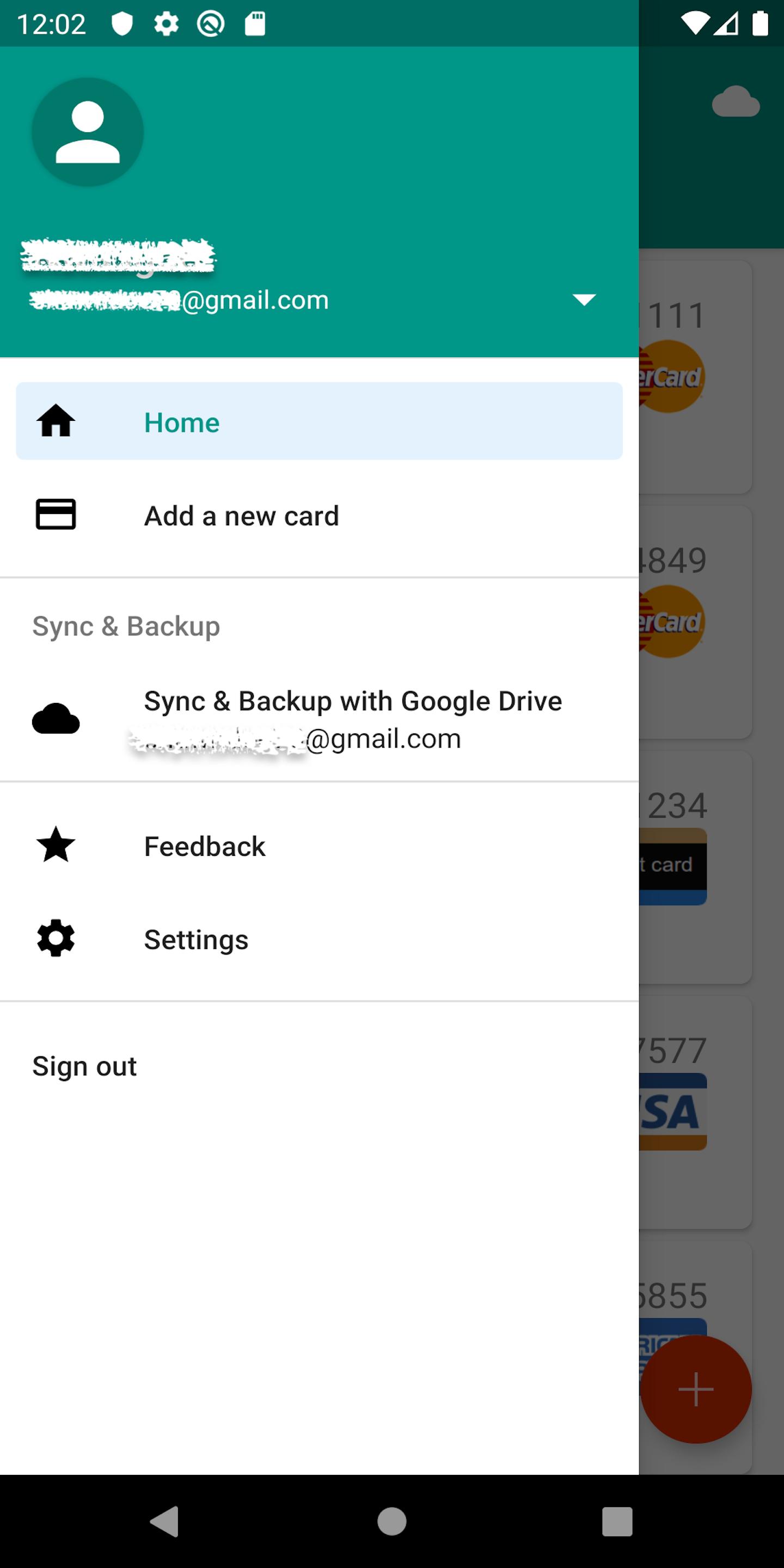Select the star icon next to Feedback
The image size is (784, 1568).
[x=56, y=845]
